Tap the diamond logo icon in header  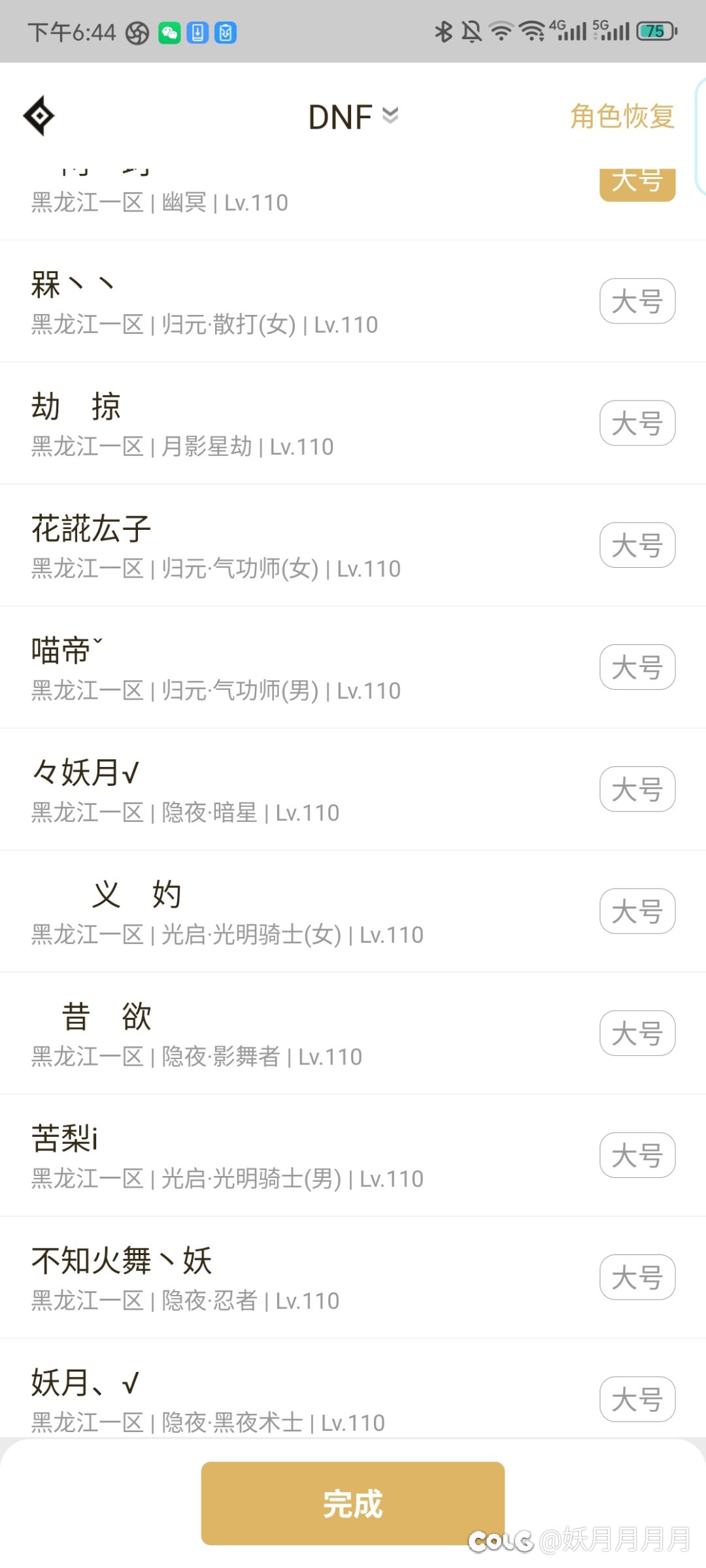[39, 116]
